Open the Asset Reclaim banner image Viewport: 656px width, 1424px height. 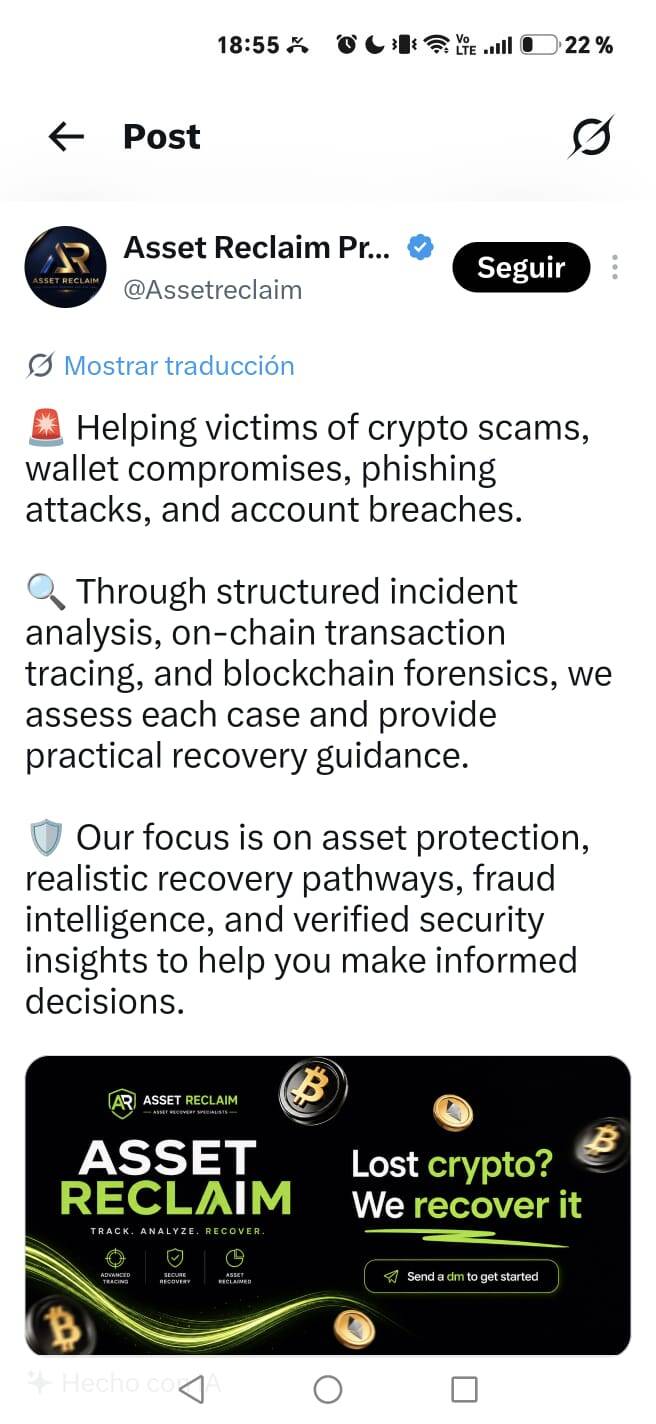click(328, 1205)
